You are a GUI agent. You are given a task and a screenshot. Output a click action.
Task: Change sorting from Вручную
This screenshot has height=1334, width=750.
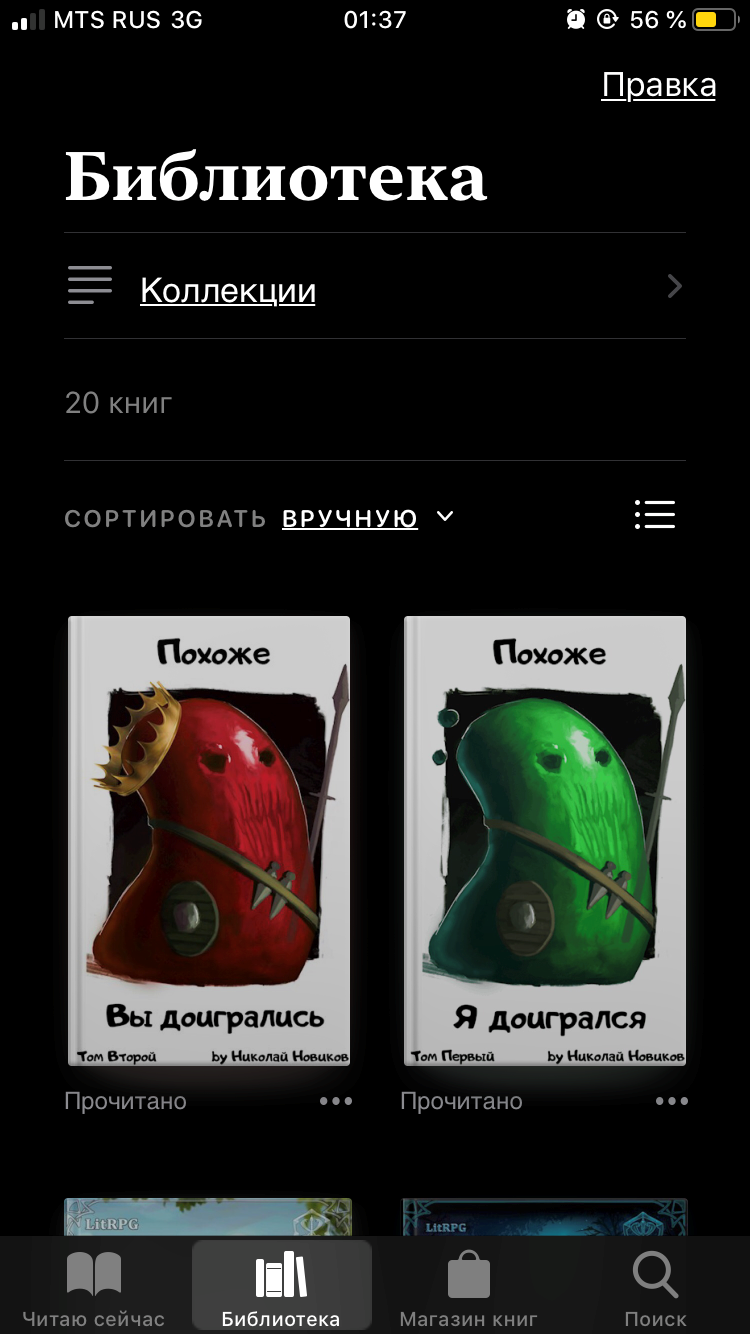point(367,518)
